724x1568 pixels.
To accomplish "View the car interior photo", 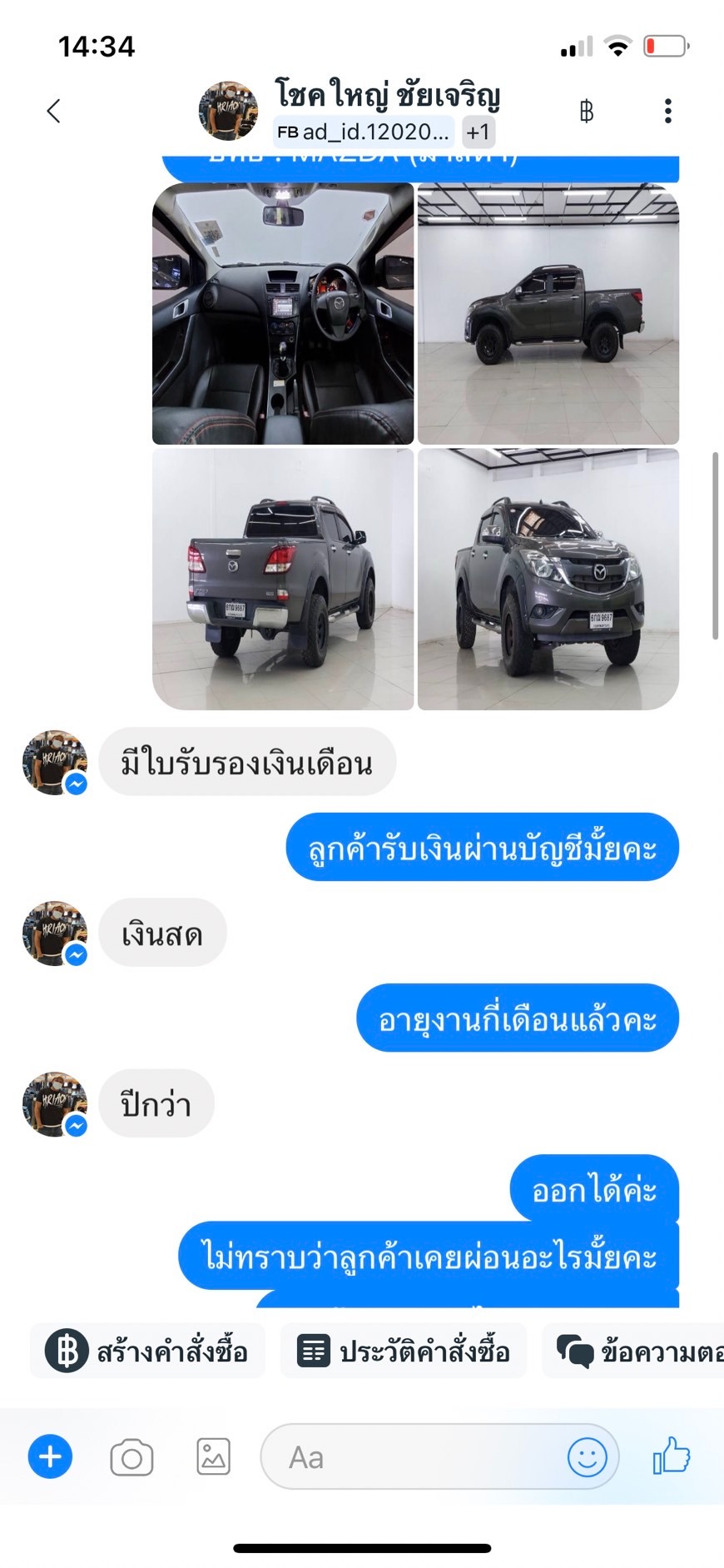I will [283, 314].
